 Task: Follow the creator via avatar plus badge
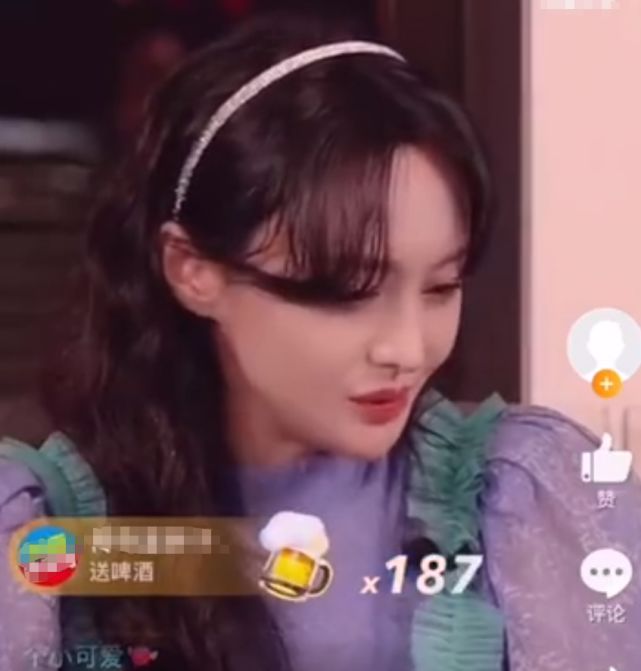[x=606, y=383]
